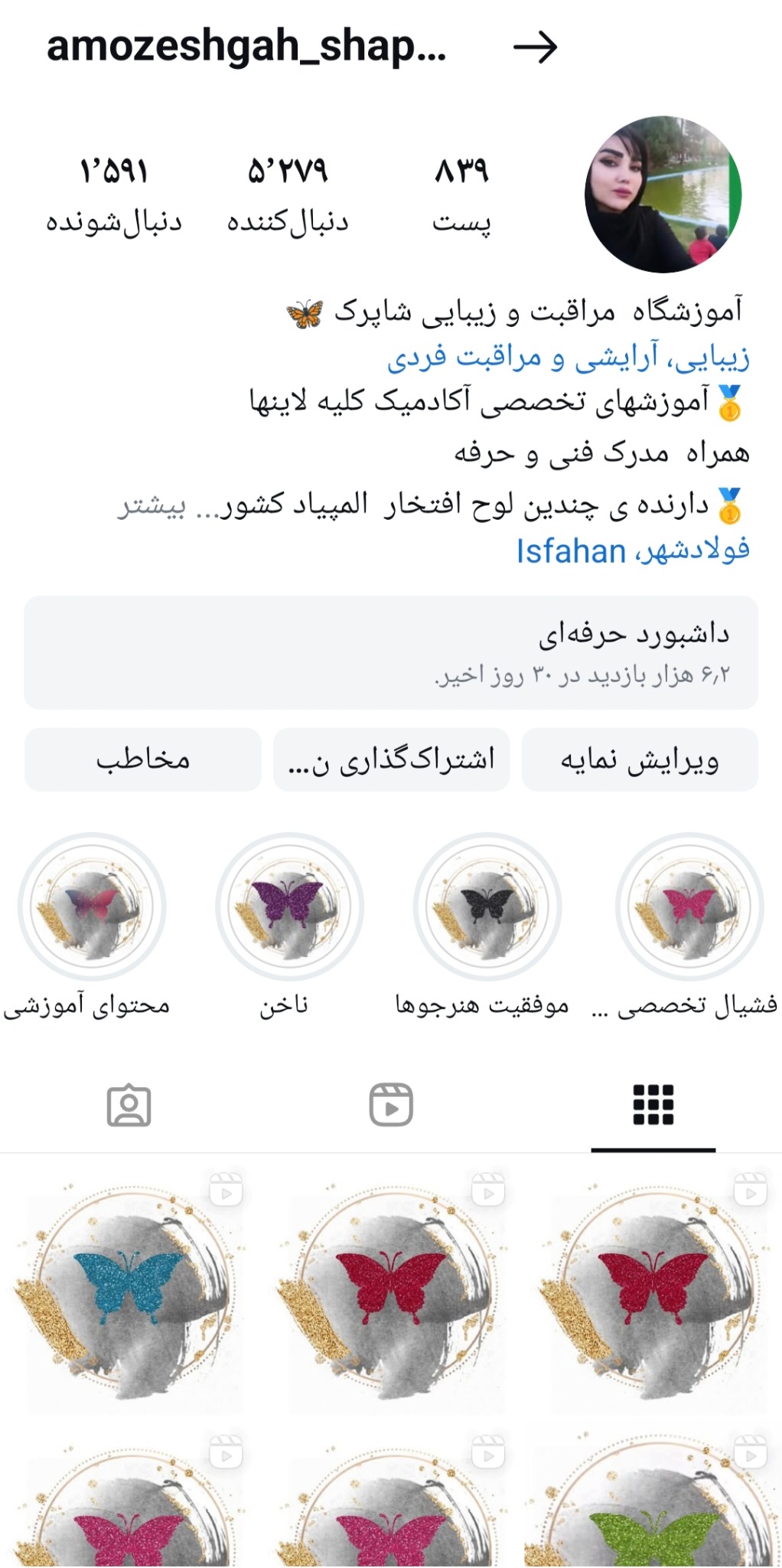This screenshot has height=1568, width=782.
Task: Open the post with the green butterfly
Action: 653,1504
